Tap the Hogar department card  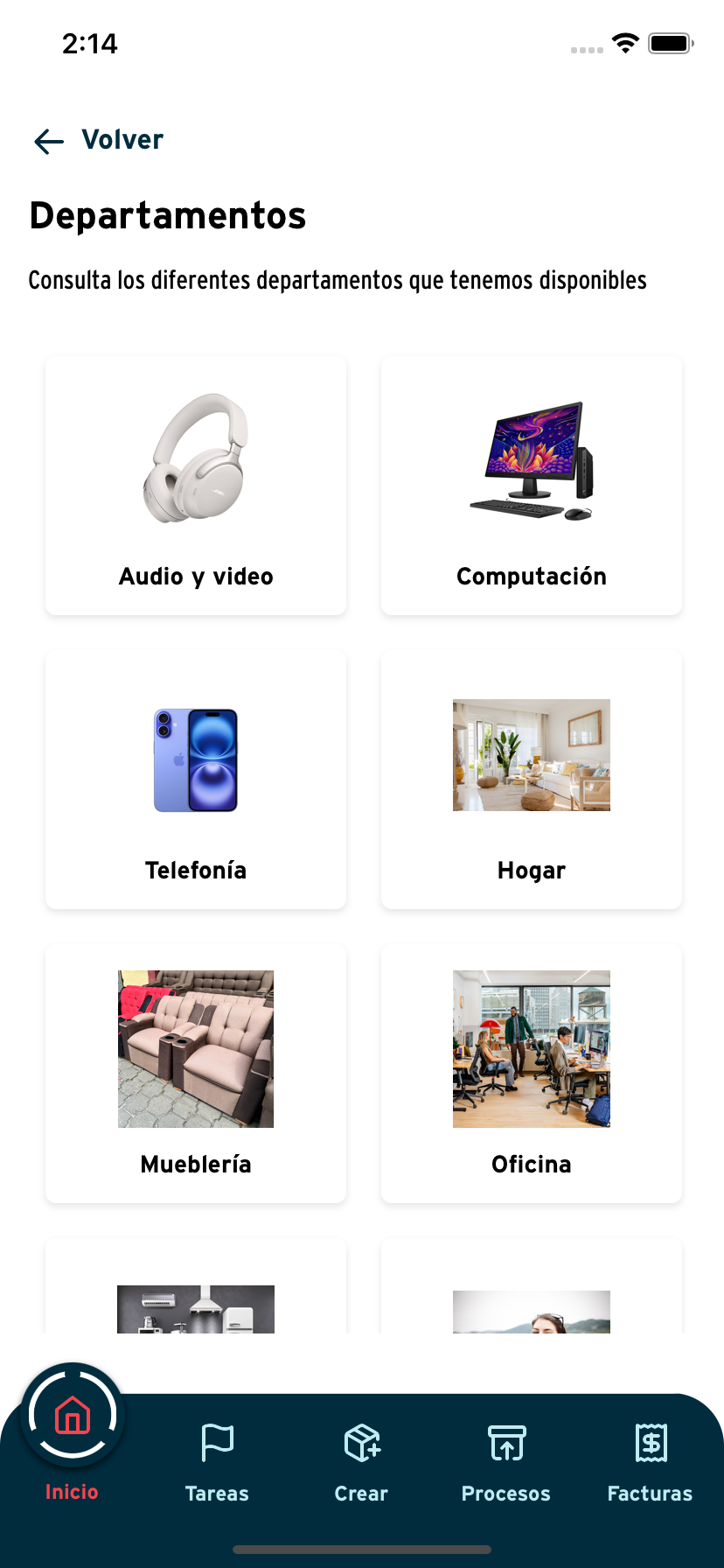click(x=531, y=779)
